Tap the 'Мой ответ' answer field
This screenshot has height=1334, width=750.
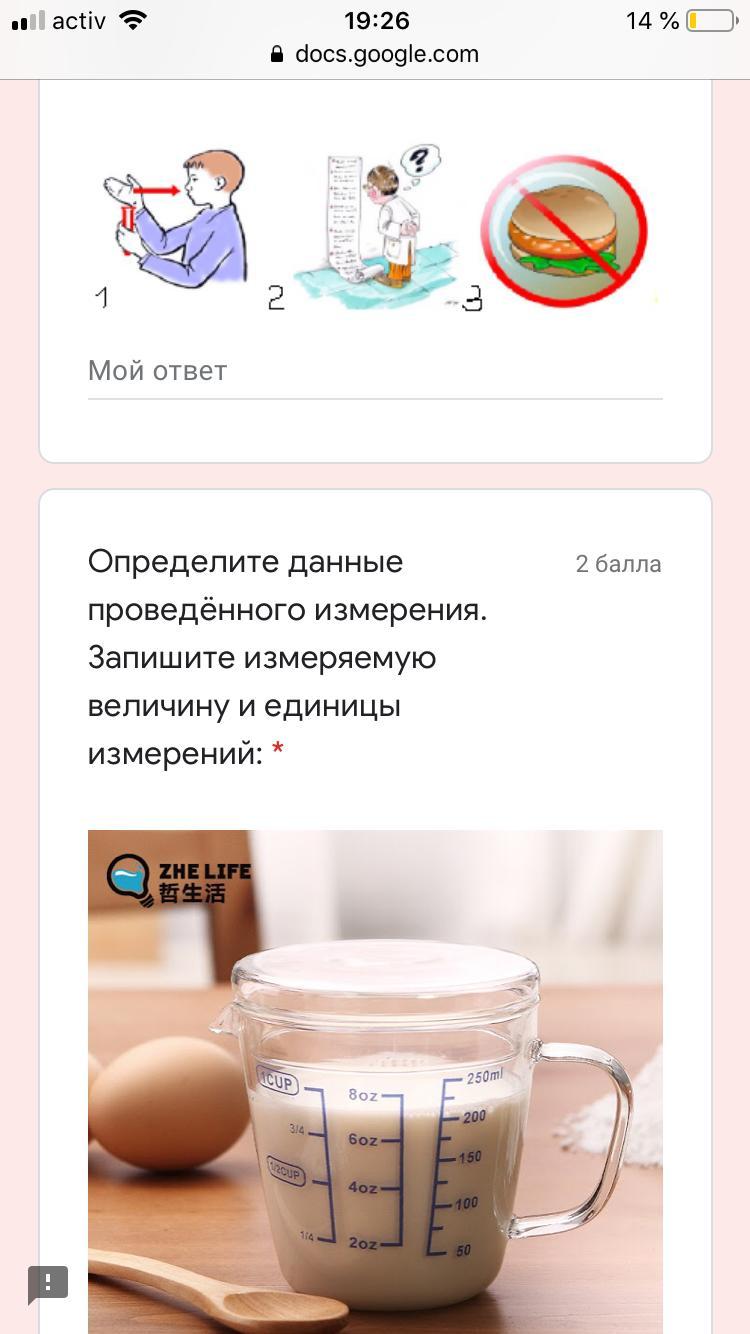[x=374, y=372]
